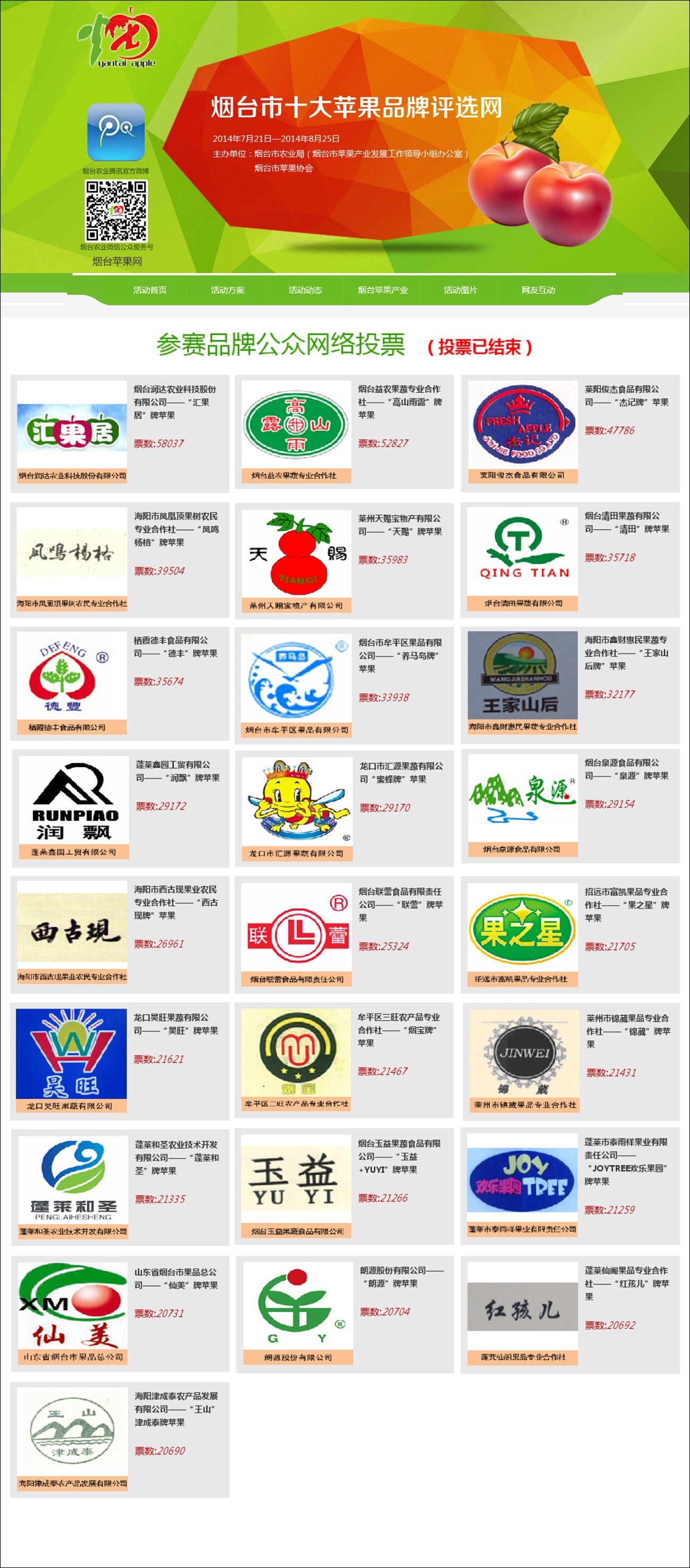Open the 烟台苹果产业 tab
690x1568 pixels.
[383, 290]
